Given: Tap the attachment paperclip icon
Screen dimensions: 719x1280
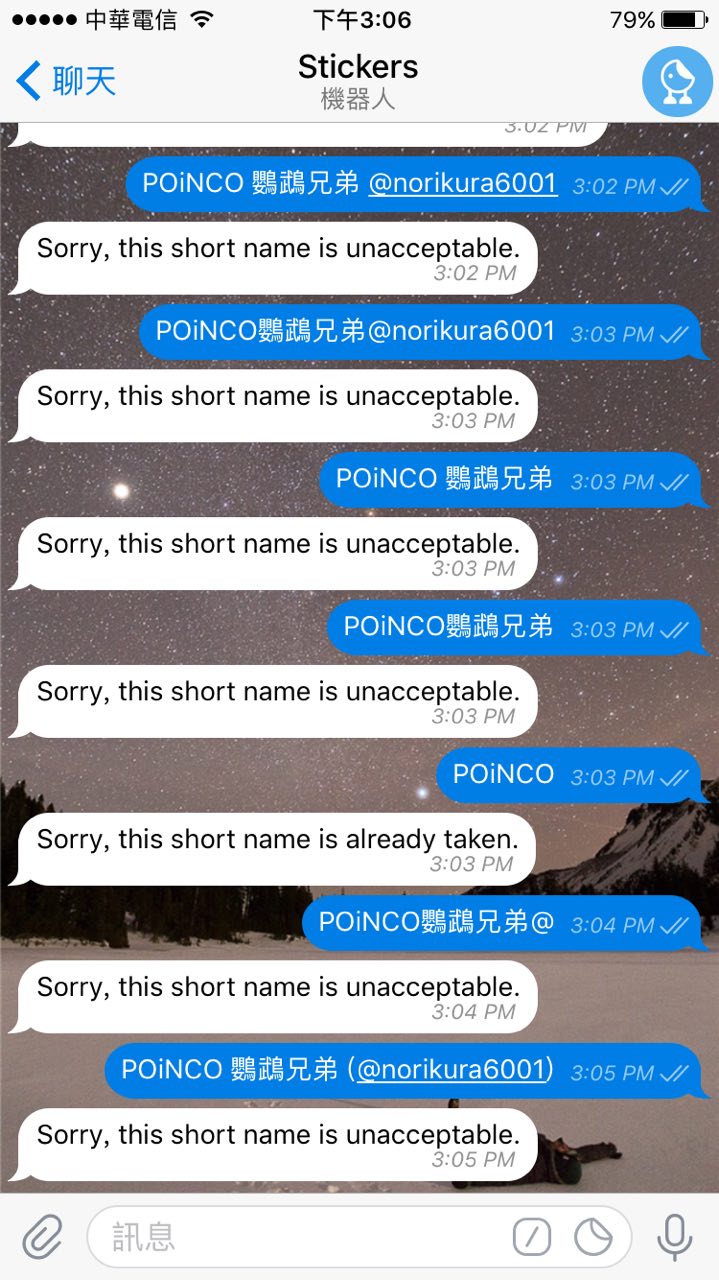Looking at the screenshot, I should coord(42,1237).
